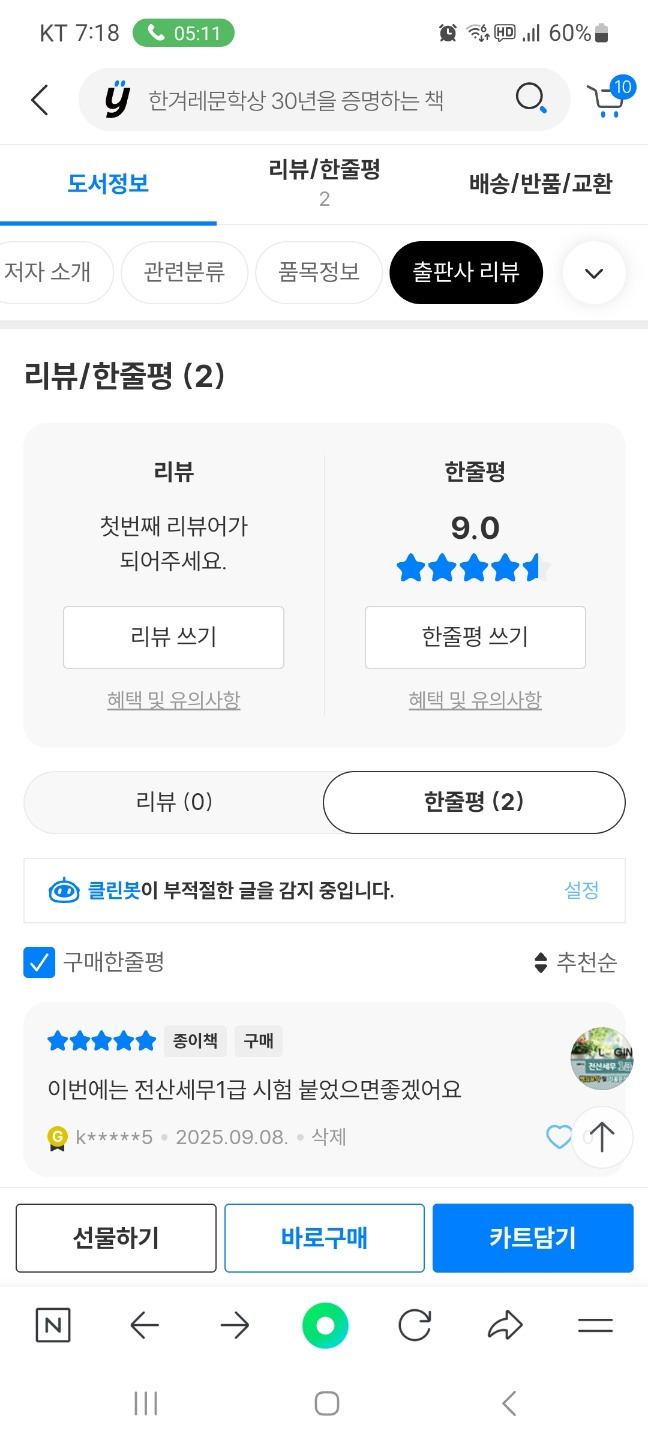Change sorting from 추천순

tap(575, 963)
